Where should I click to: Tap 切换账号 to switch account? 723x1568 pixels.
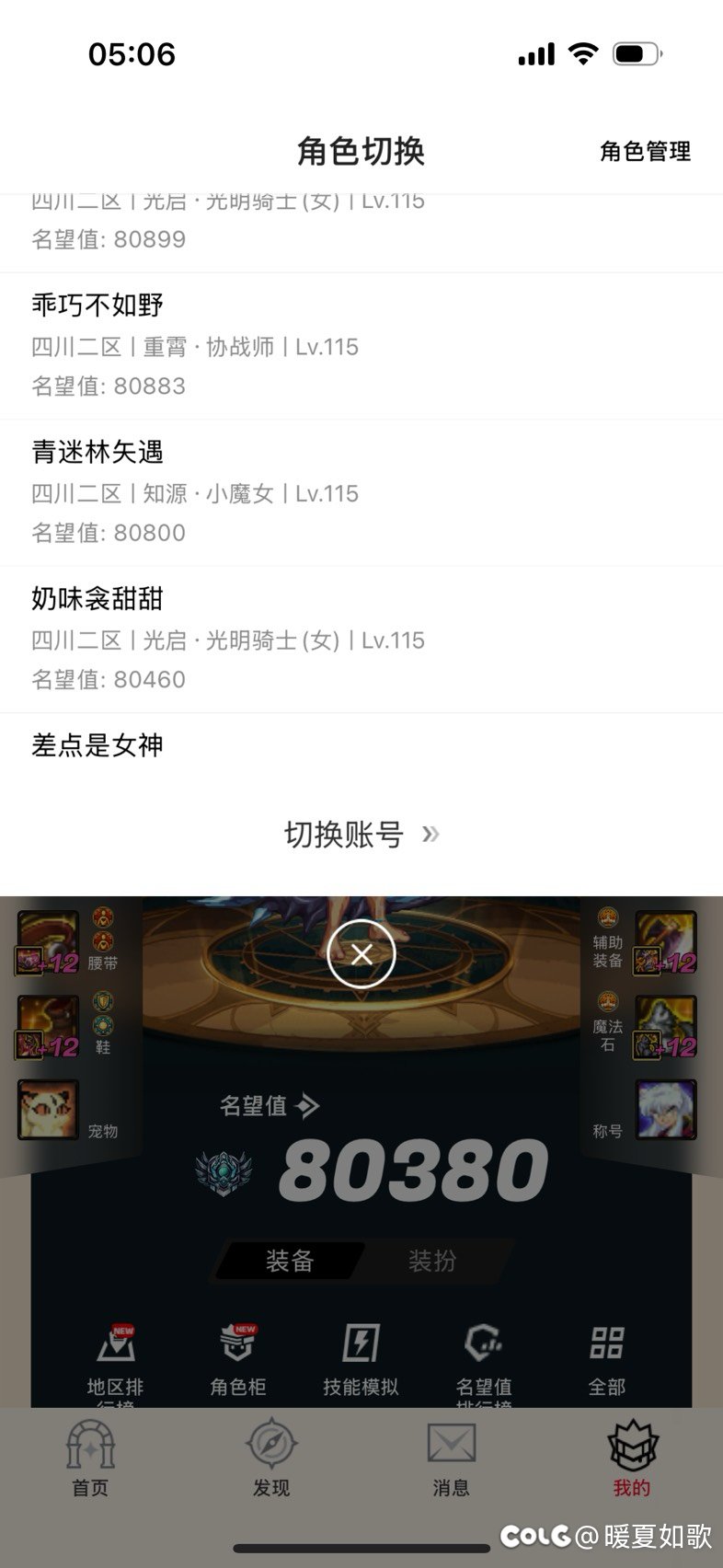[361, 835]
